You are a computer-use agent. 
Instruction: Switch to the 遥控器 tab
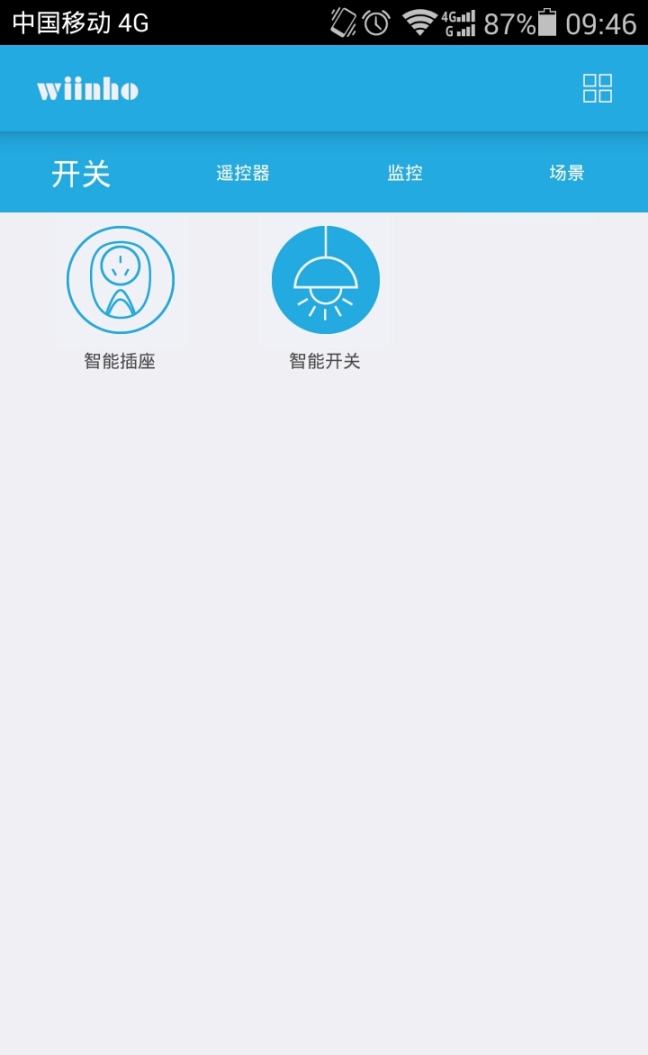243,173
